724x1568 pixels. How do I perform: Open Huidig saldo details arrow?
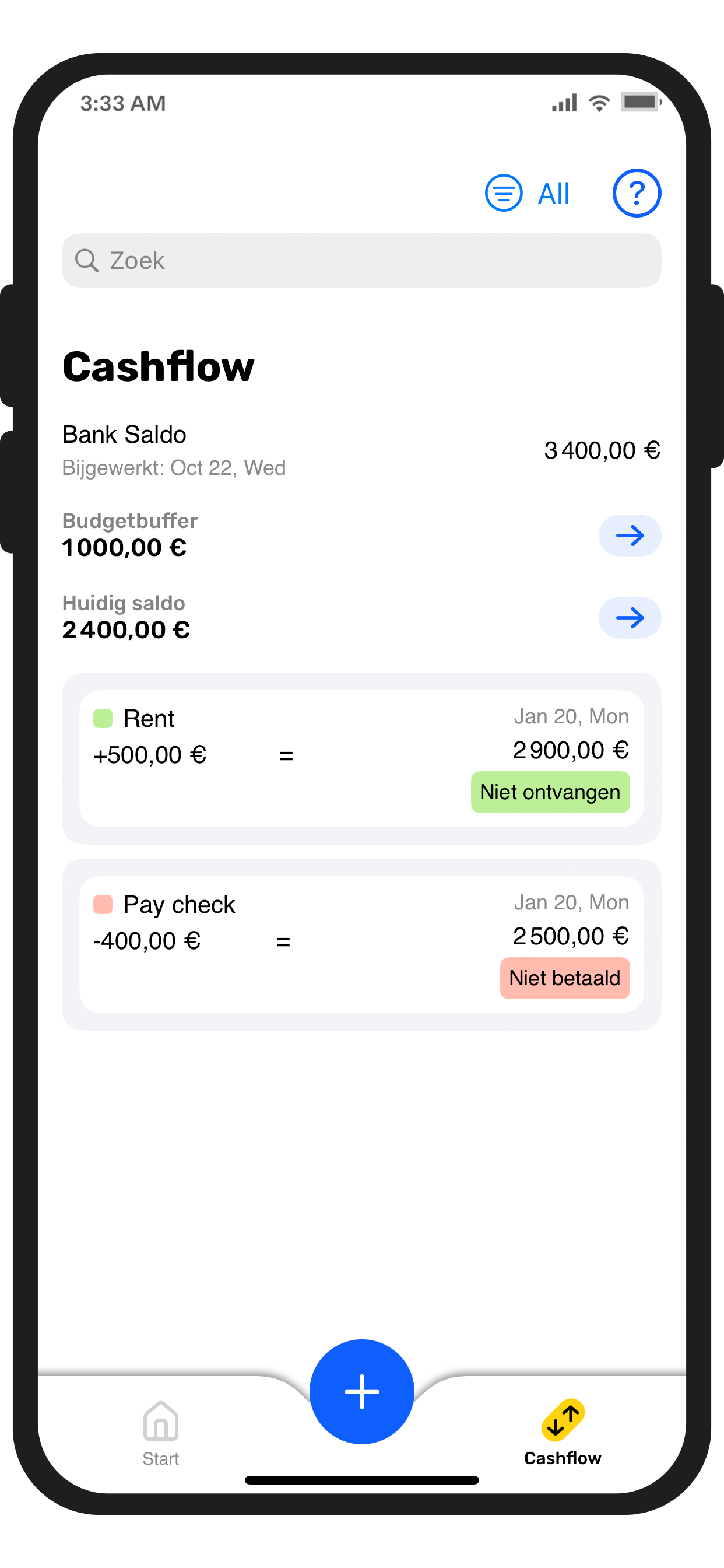(x=629, y=618)
